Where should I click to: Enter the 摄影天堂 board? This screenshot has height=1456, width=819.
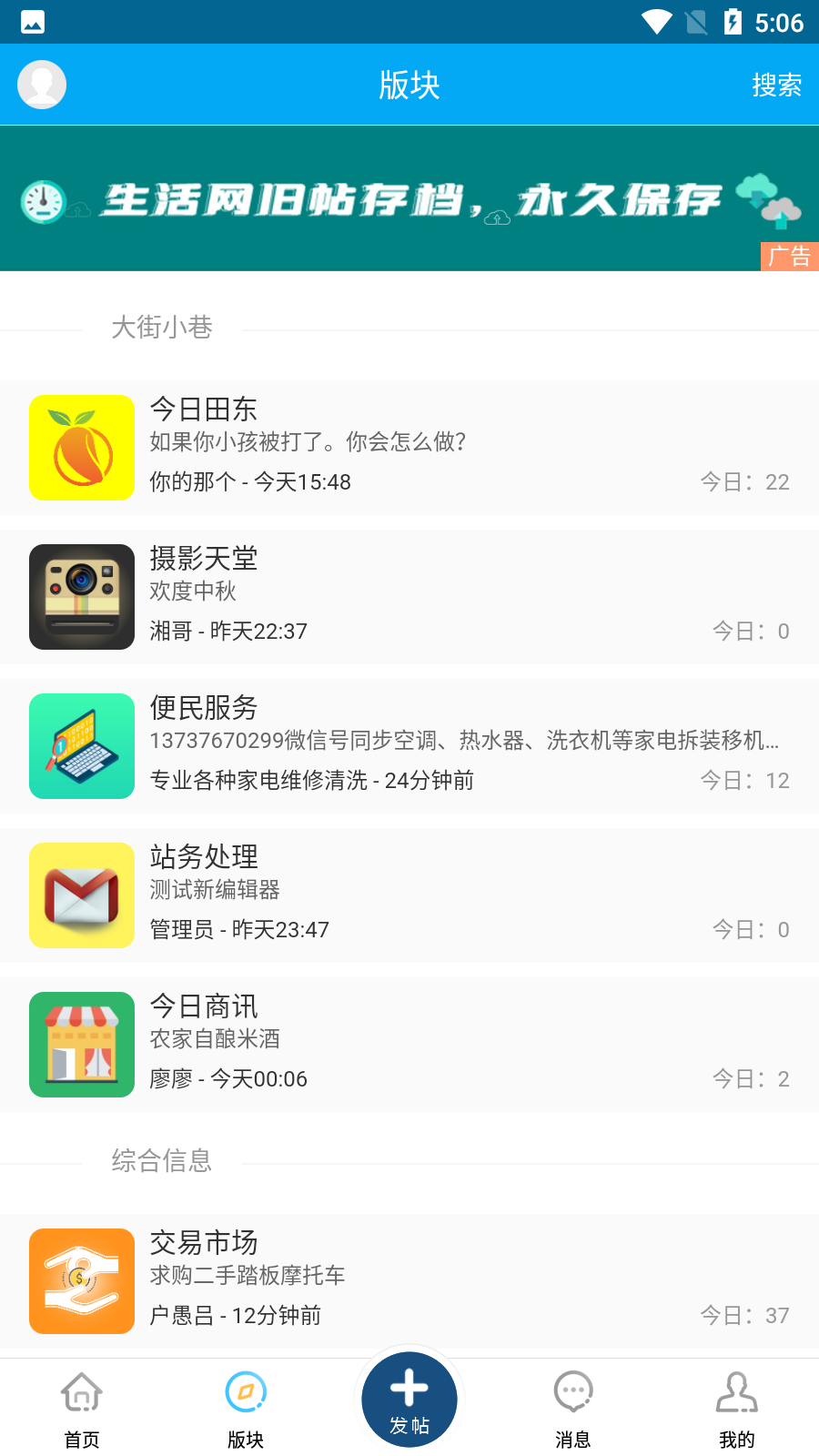(x=409, y=597)
